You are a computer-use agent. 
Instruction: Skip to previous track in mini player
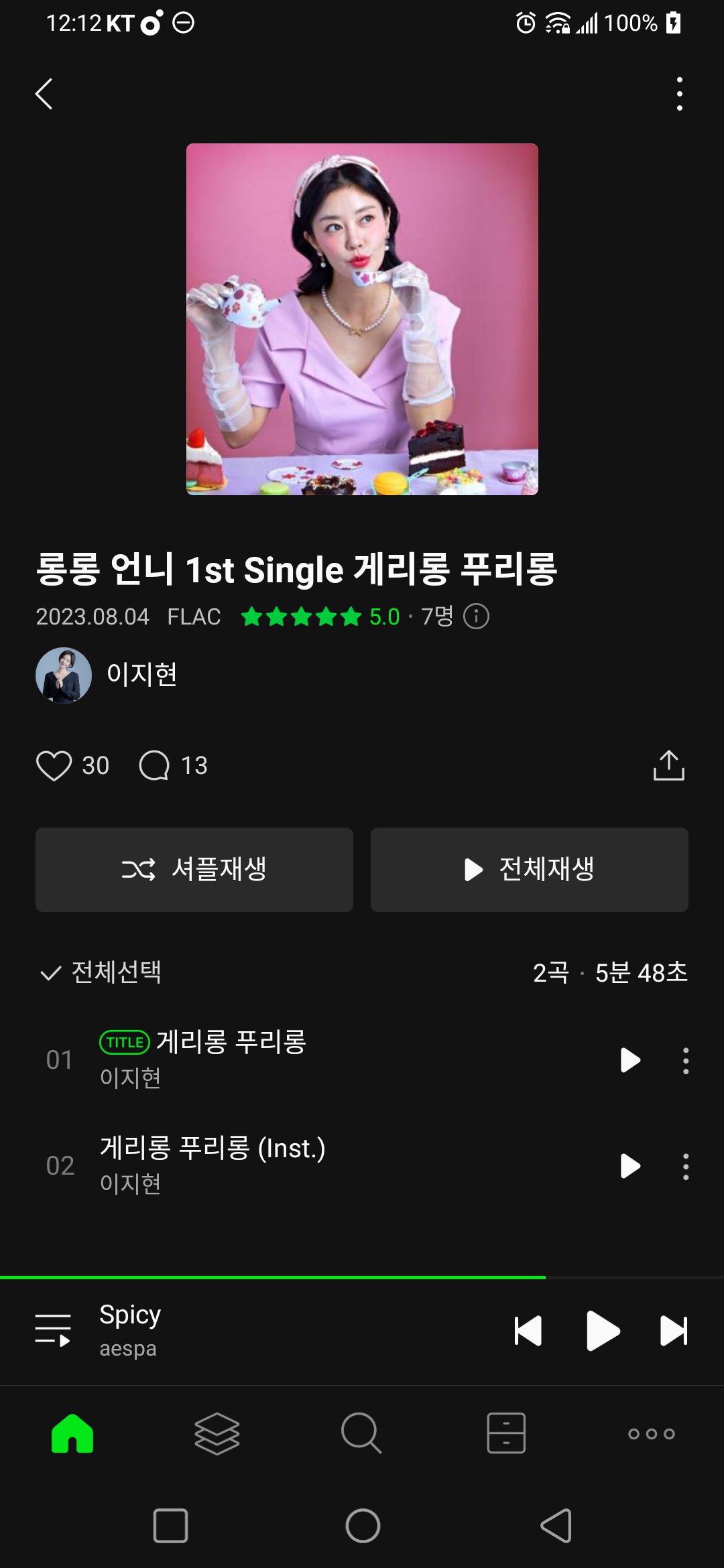[x=528, y=1330]
